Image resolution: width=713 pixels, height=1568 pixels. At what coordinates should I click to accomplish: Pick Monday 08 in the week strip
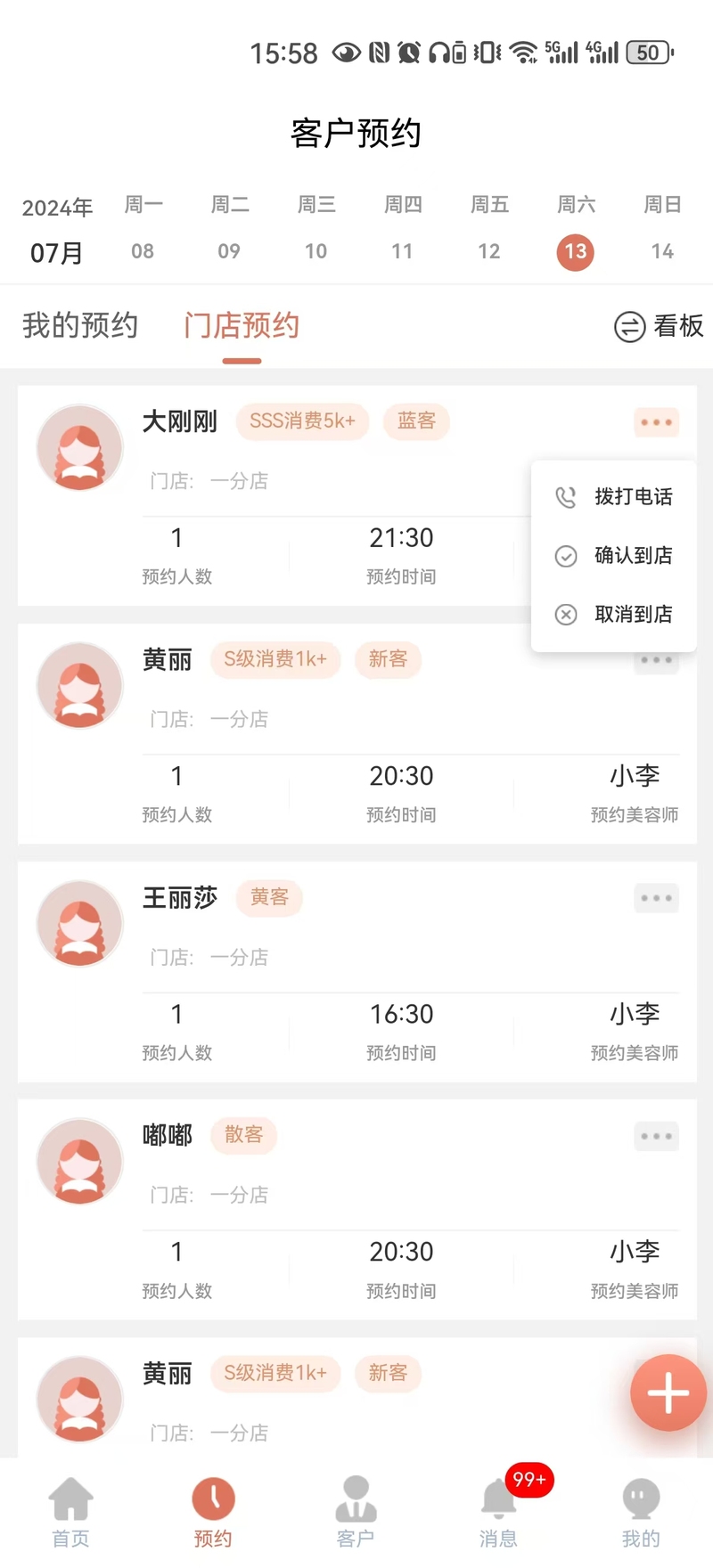coord(143,229)
